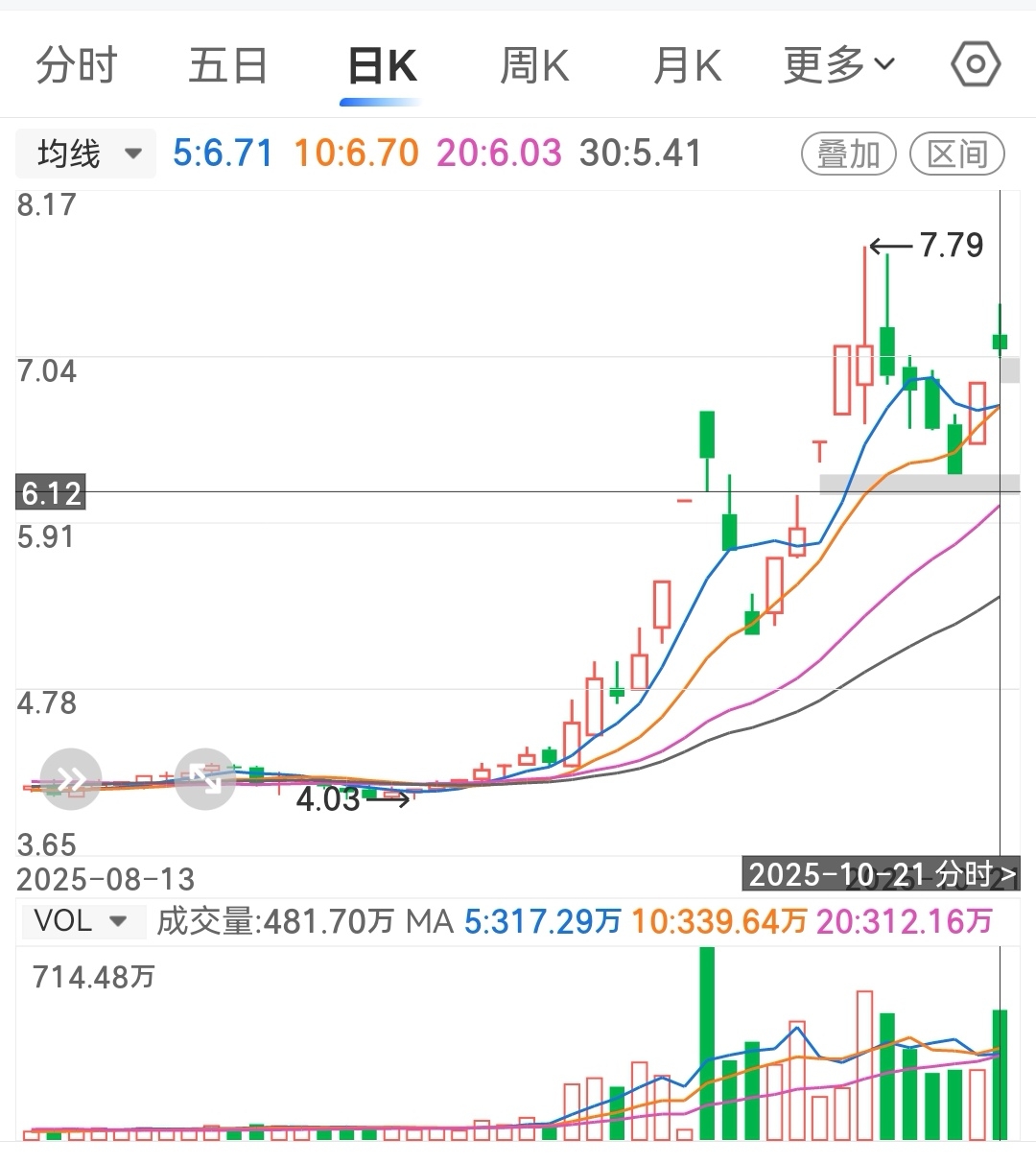The height and width of the screenshot is (1164, 1036).
Task: Select the 五日 tab
Action: 227,65
